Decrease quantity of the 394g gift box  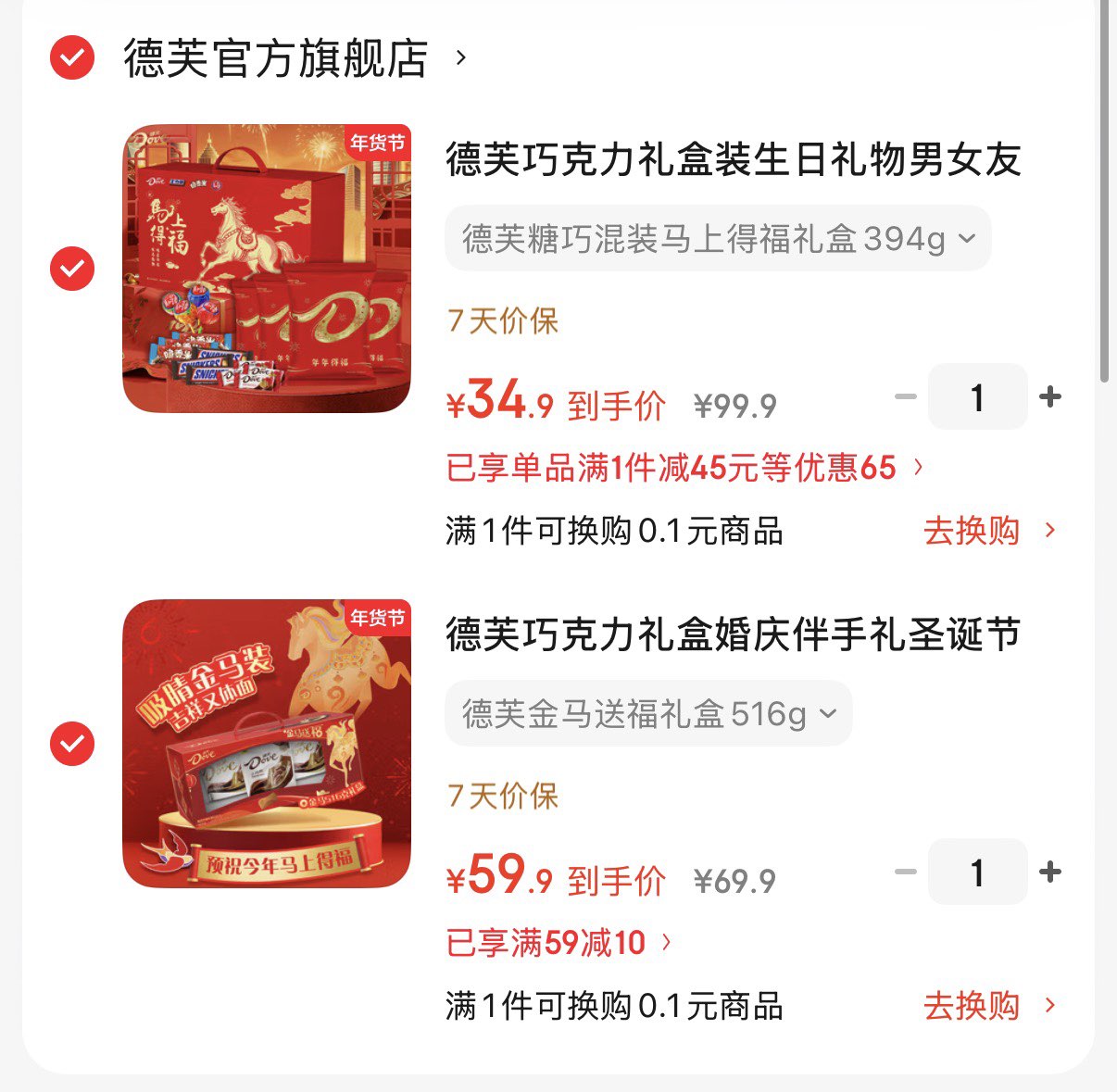click(905, 397)
